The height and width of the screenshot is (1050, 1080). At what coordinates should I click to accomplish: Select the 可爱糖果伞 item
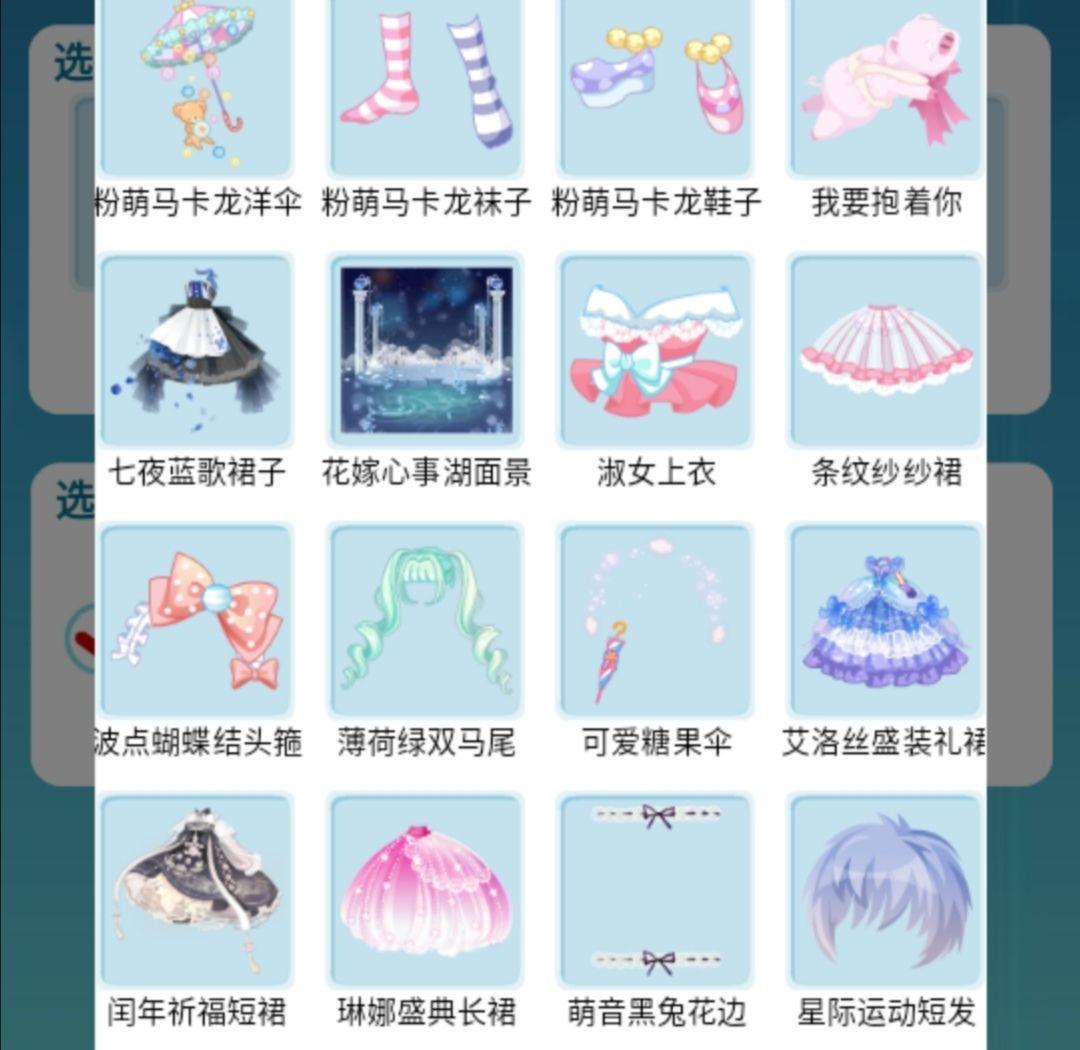[656, 620]
